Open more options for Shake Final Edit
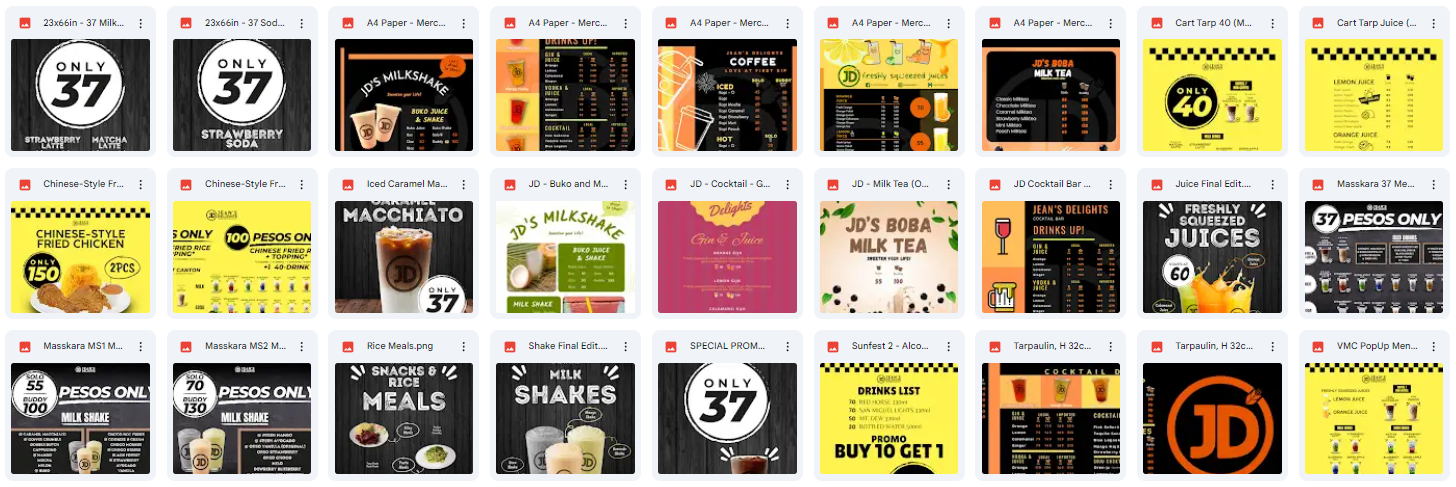This screenshot has width=1456, height=487. tap(625, 346)
